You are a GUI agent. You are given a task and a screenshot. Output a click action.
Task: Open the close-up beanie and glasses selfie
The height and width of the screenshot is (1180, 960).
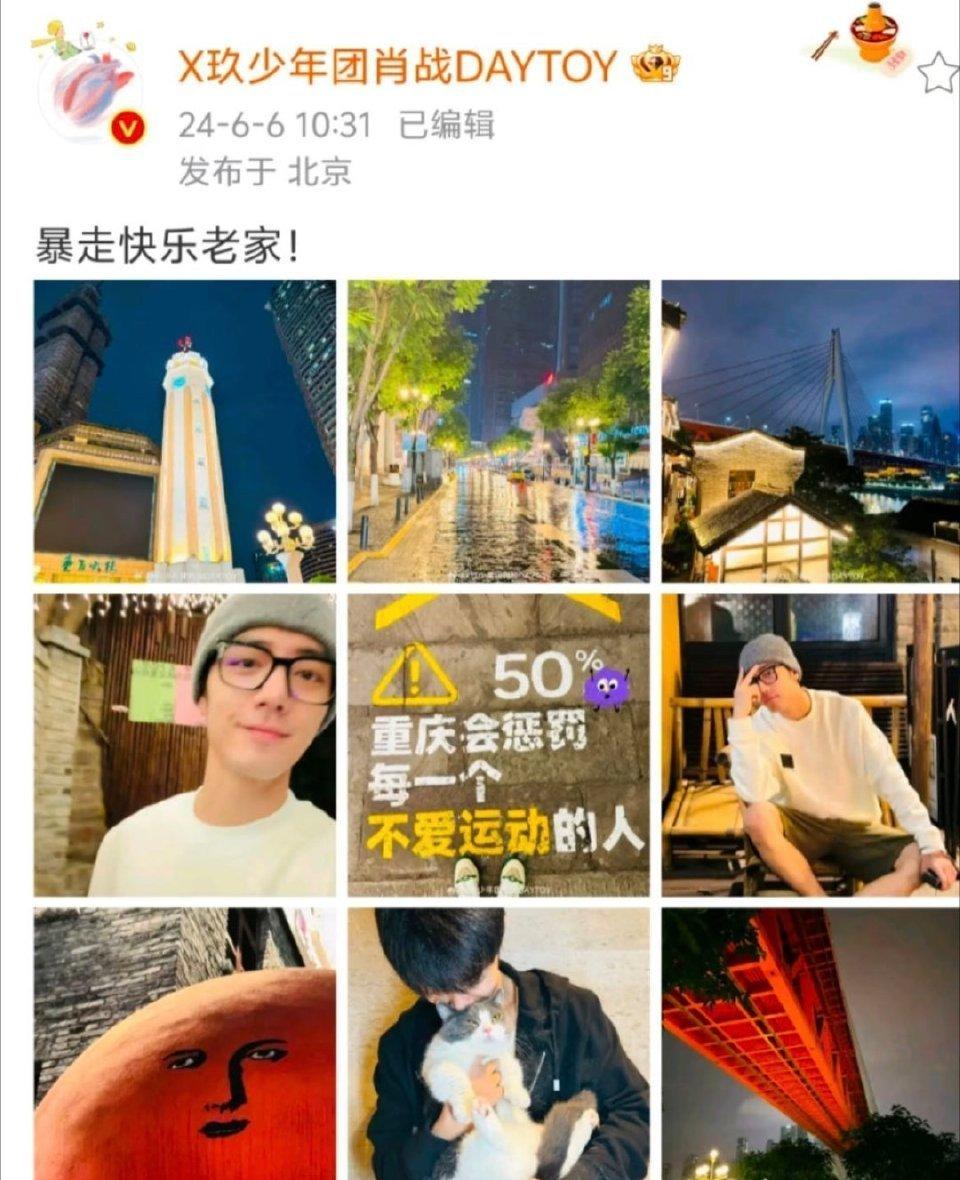(185, 745)
